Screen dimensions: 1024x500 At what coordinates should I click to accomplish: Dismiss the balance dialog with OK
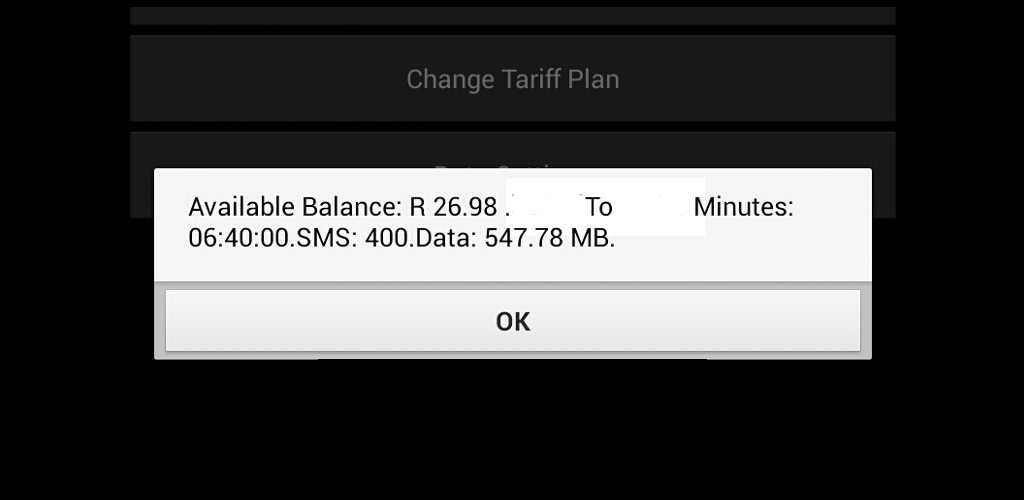click(x=512, y=321)
